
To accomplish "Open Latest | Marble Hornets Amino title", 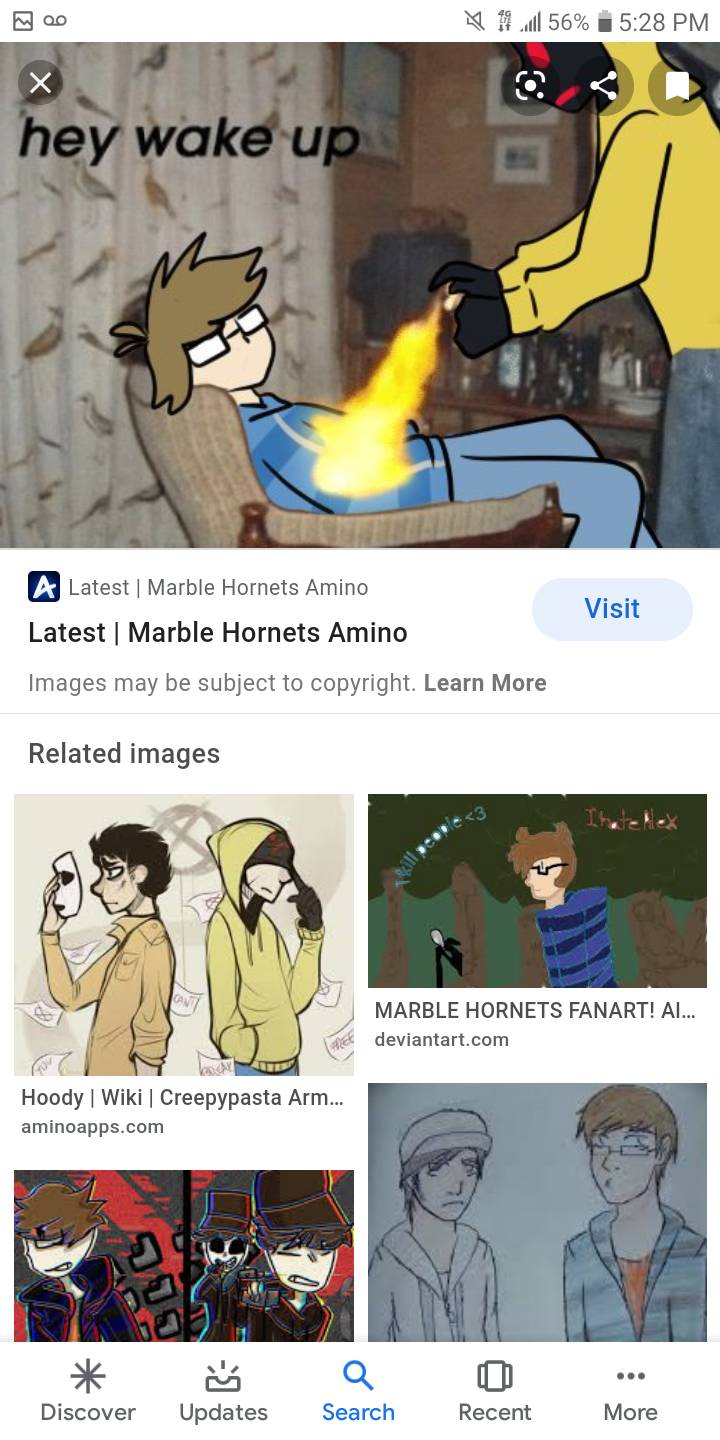I will (218, 633).
